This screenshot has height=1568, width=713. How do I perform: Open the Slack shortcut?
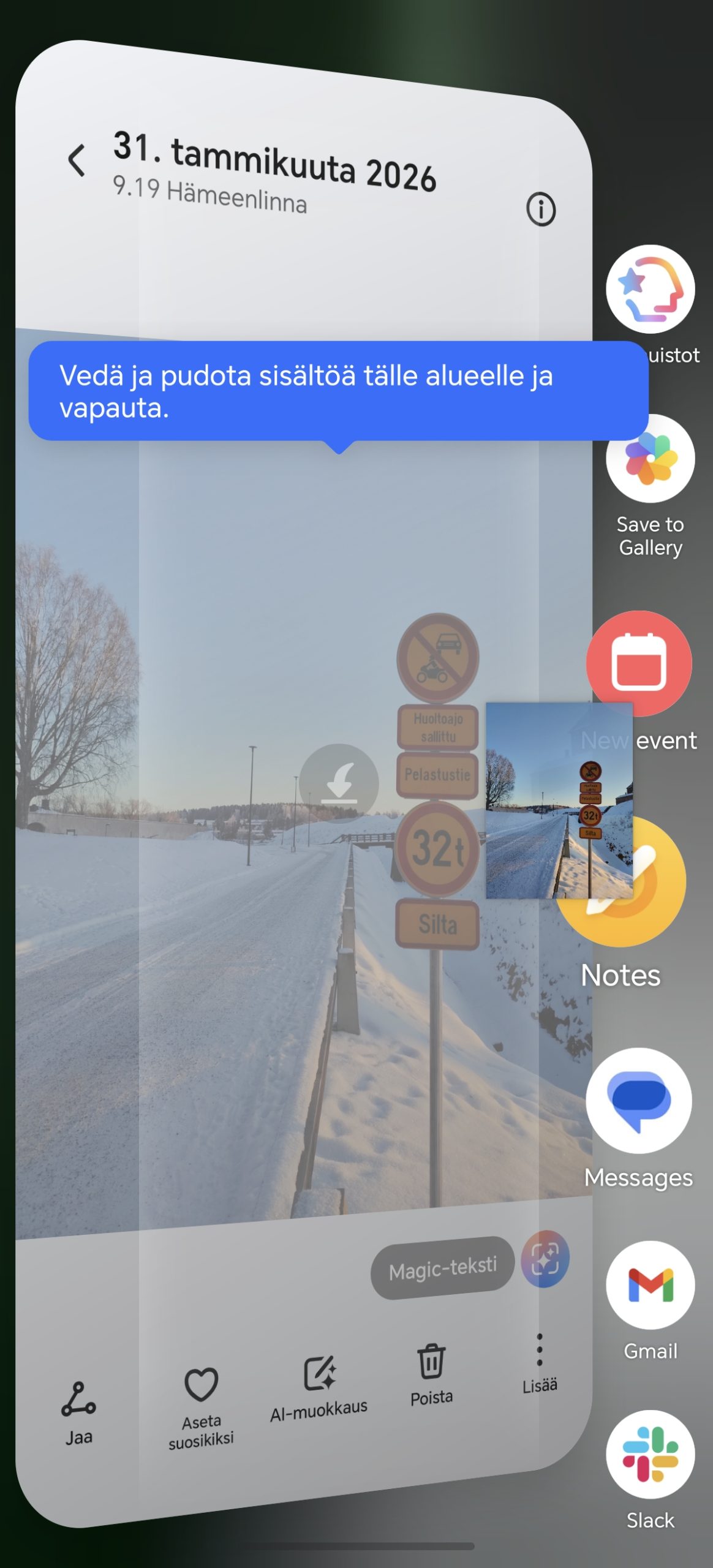pyautogui.click(x=650, y=1454)
